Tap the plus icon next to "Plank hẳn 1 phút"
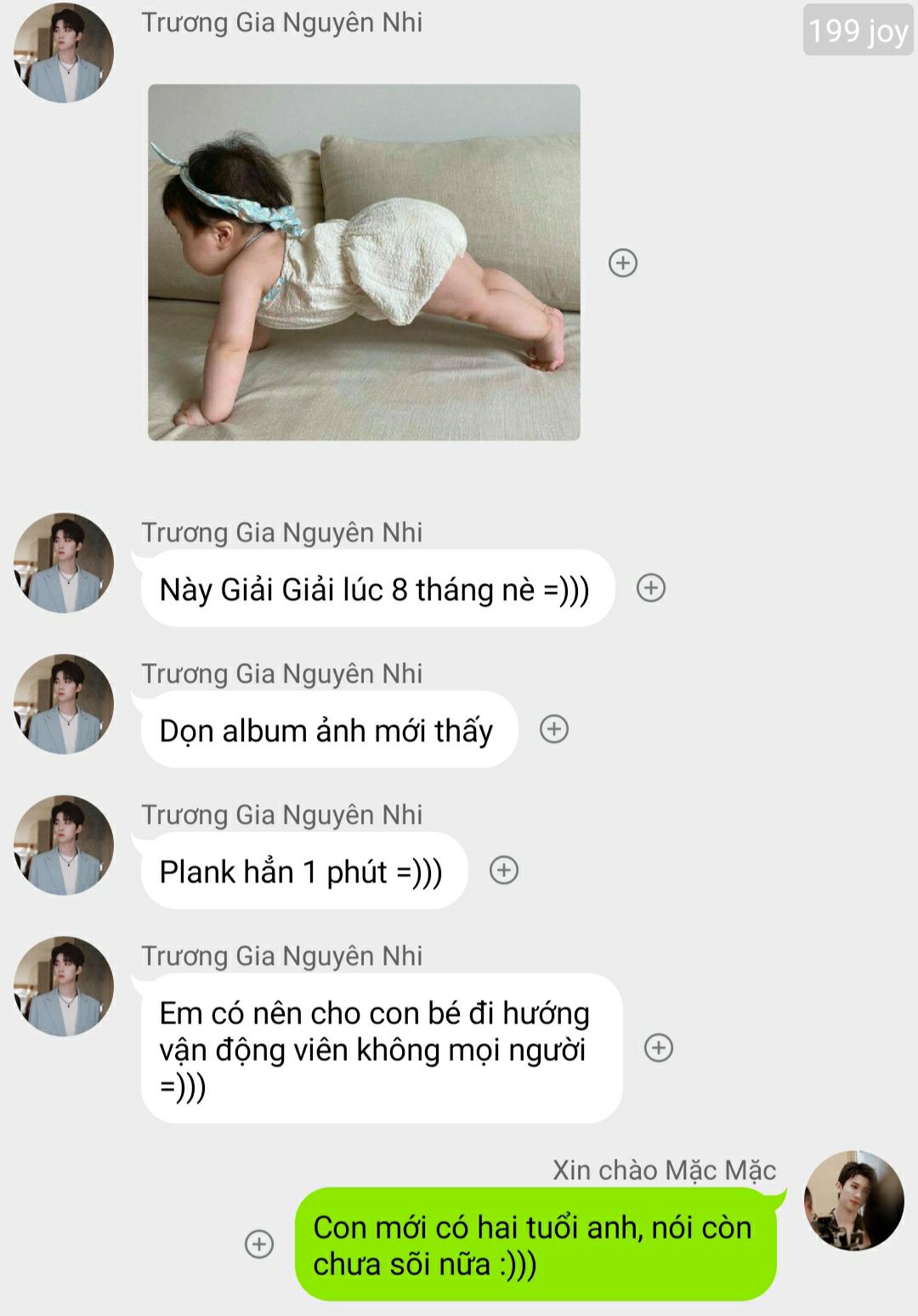 point(504,870)
